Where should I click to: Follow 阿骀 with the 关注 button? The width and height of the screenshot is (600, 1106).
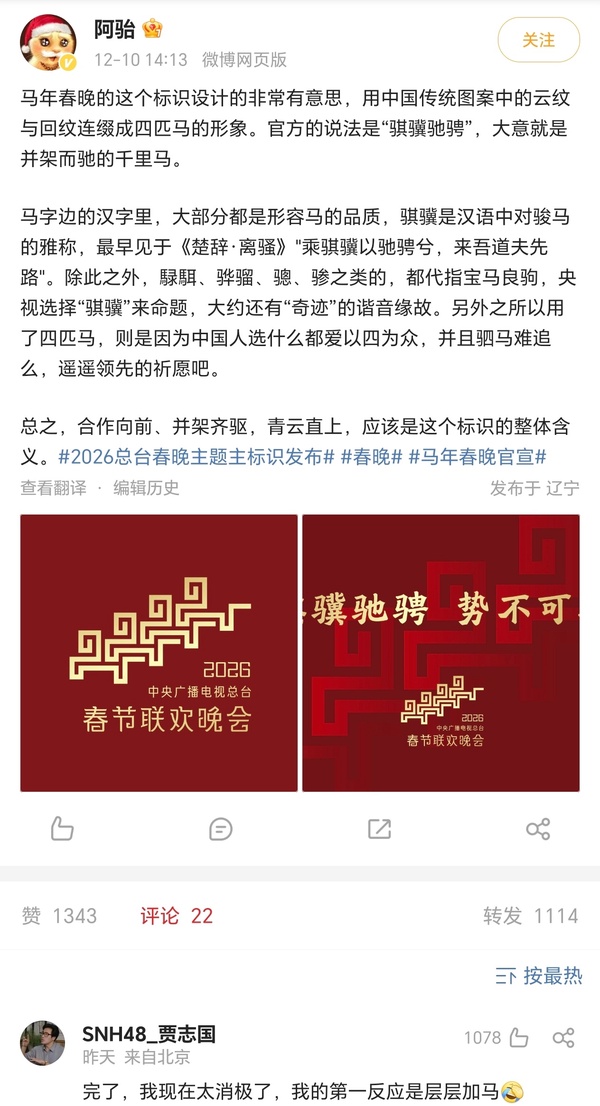pos(539,40)
